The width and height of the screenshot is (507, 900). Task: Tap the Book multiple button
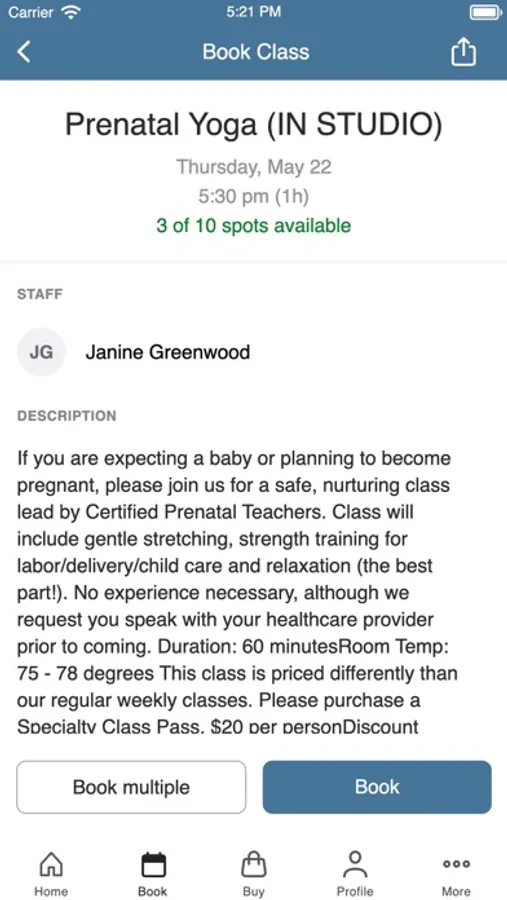(131, 787)
